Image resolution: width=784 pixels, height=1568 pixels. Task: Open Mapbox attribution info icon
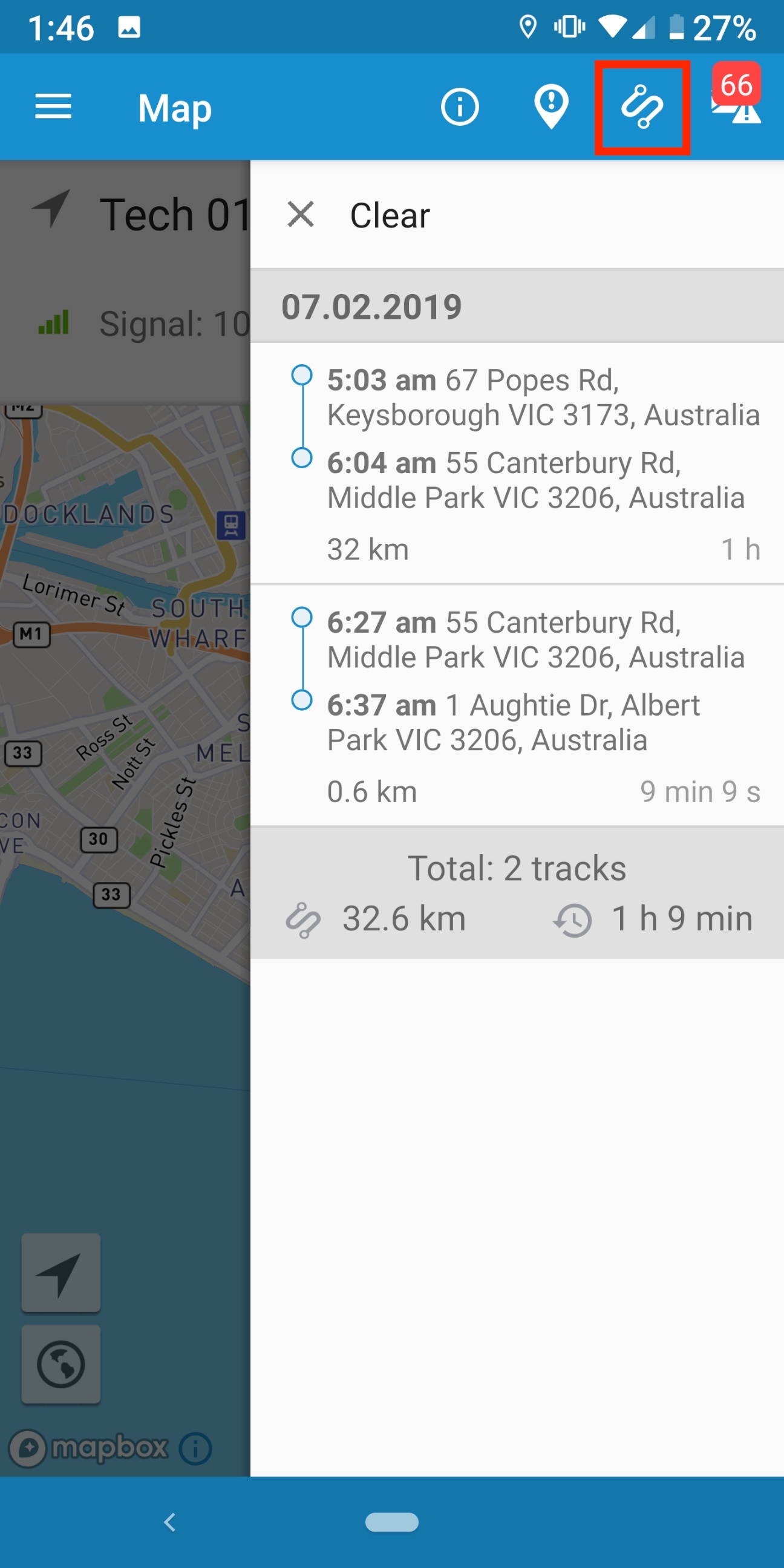pyautogui.click(x=195, y=1448)
